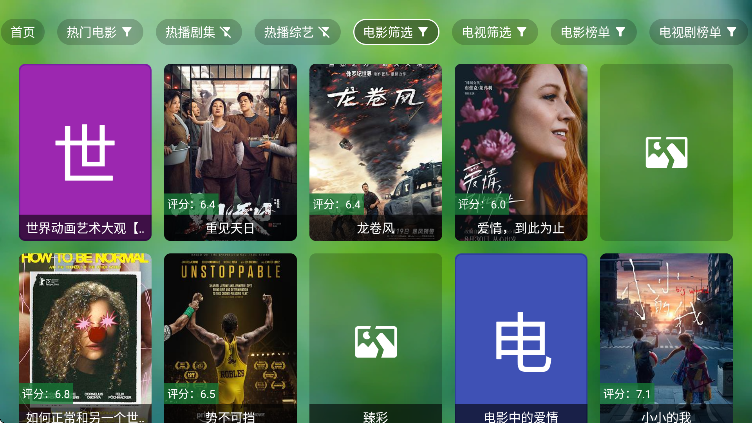Switch to 热播剧集 tab
Screen dimensions: 752x423
(198, 32)
